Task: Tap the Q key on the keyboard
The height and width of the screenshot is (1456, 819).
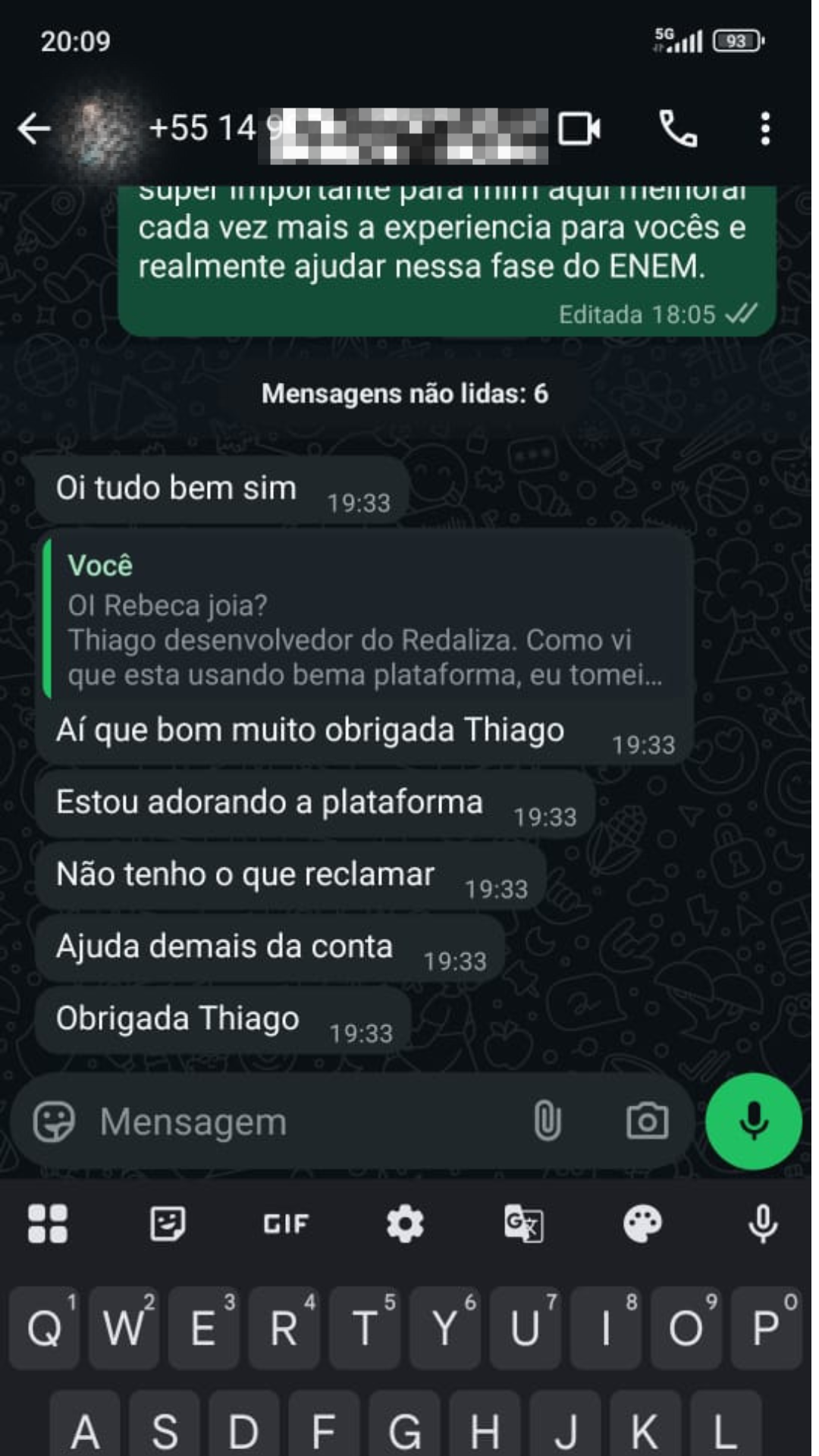Action: [45, 1329]
